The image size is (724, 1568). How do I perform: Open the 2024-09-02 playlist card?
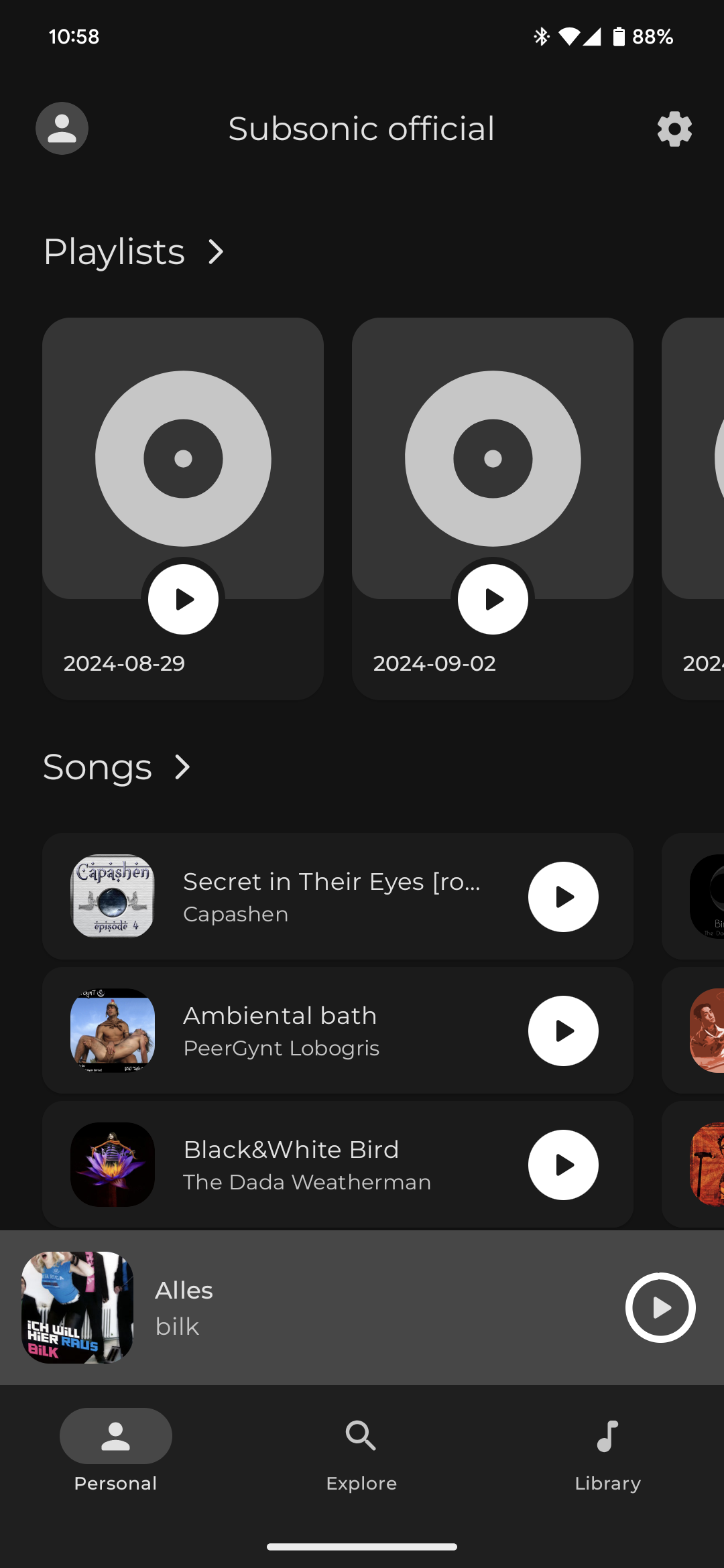(493, 509)
